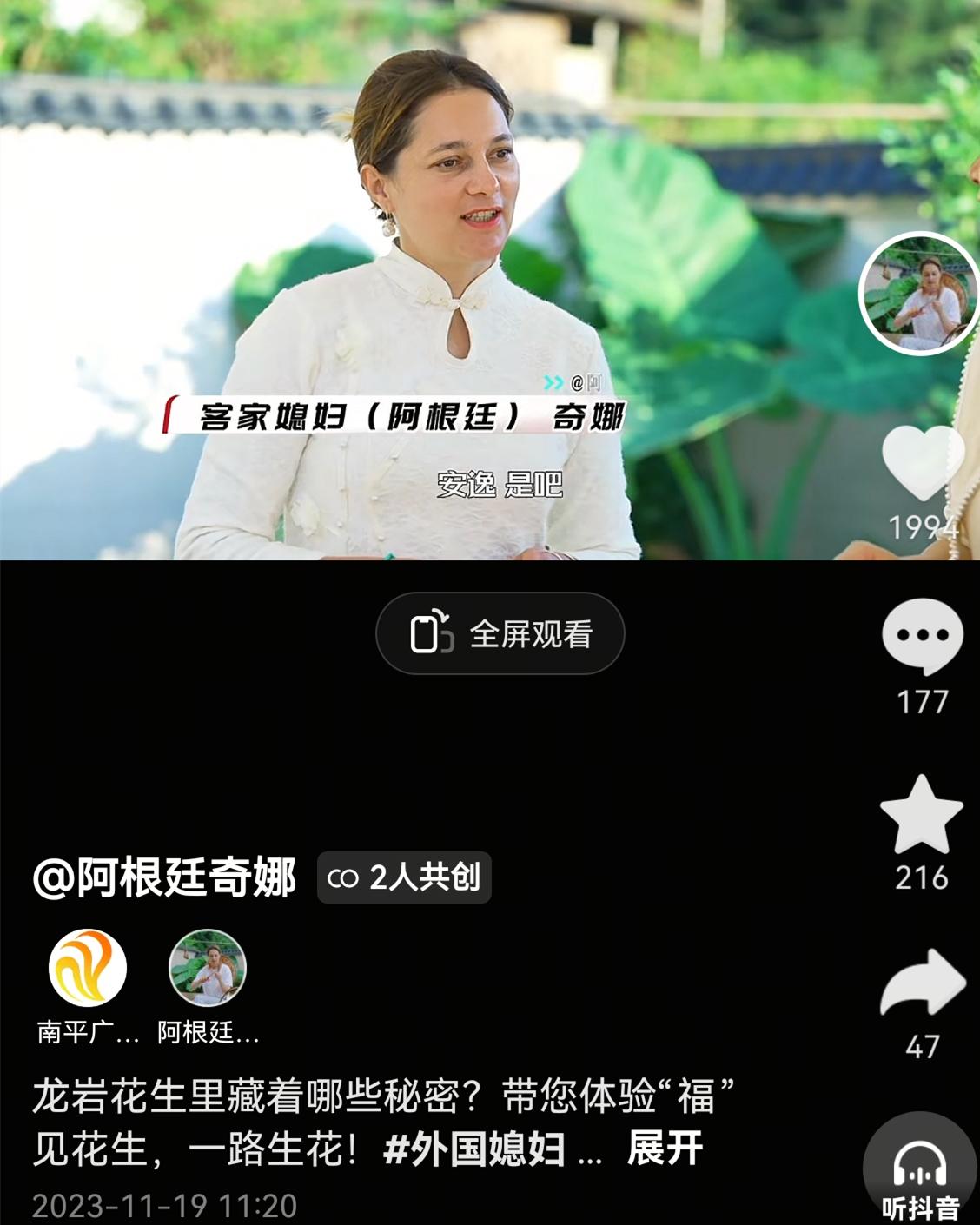
Task: Open the comments section
Action: pyautogui.click(x=923, y=636)
